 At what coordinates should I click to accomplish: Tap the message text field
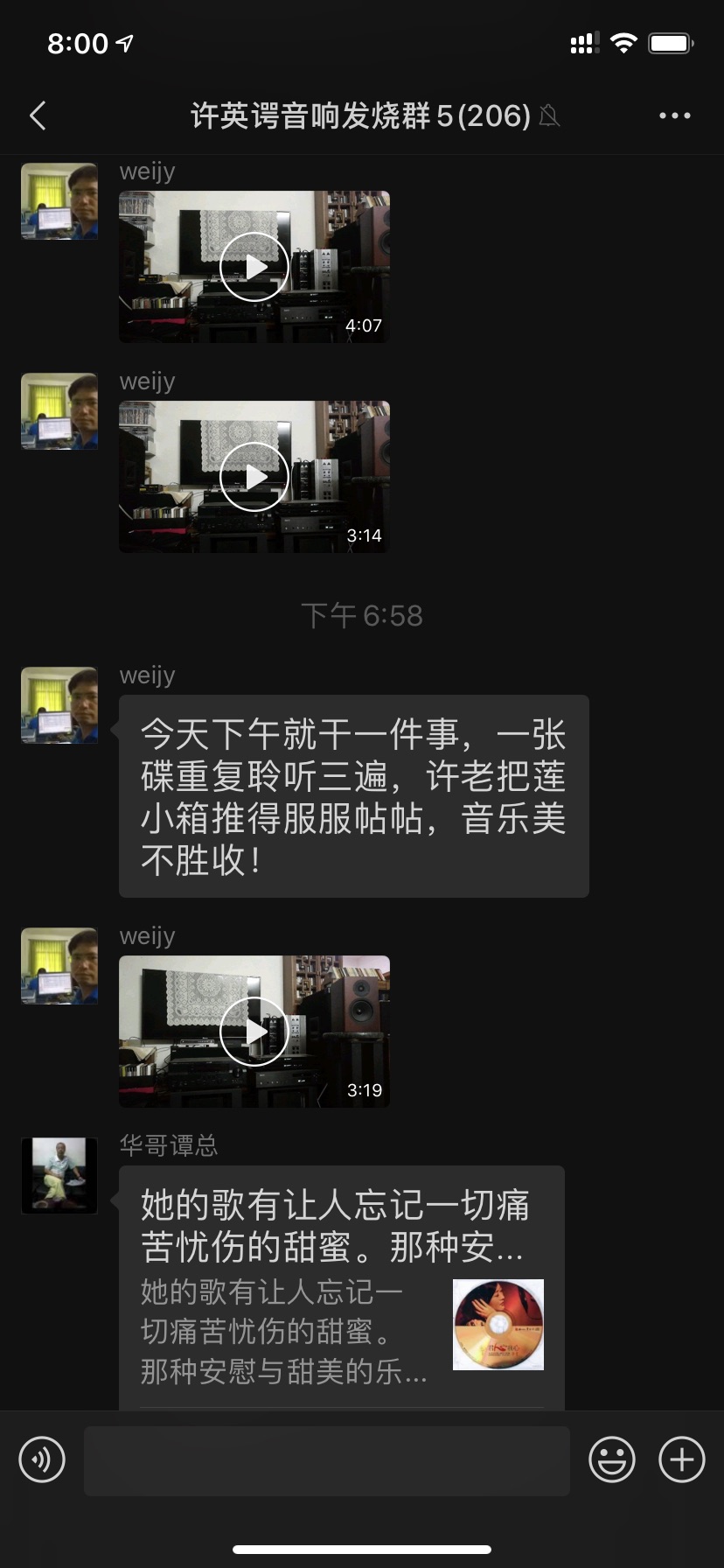pos(326,1459)
